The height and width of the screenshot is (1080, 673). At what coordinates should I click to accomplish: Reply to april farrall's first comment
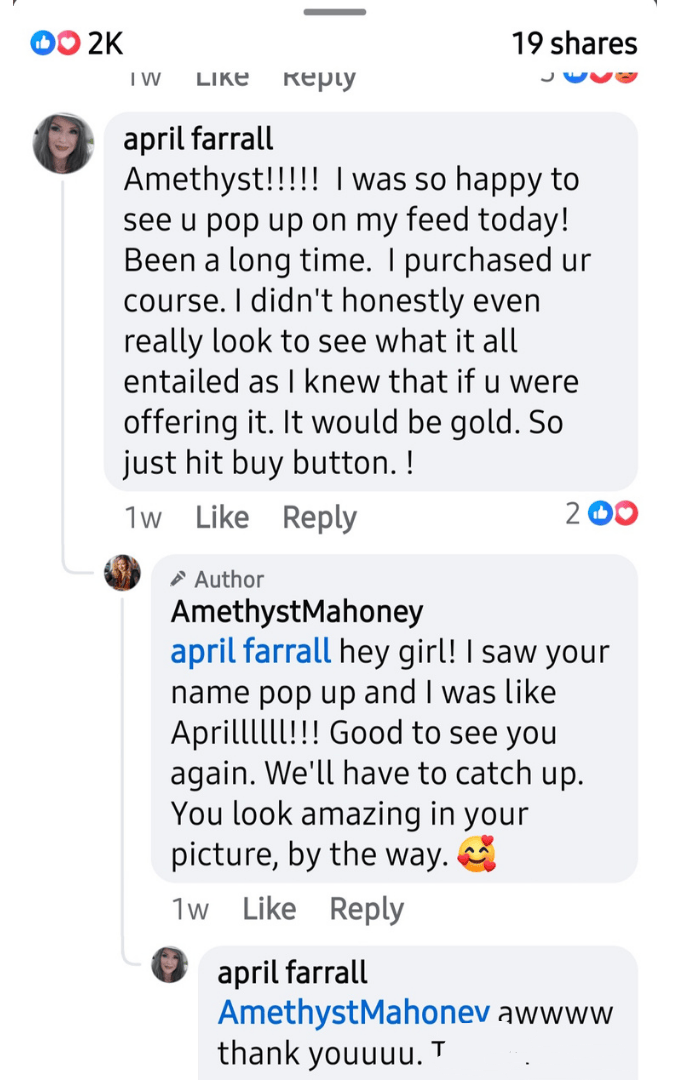[x=319, y=517]
